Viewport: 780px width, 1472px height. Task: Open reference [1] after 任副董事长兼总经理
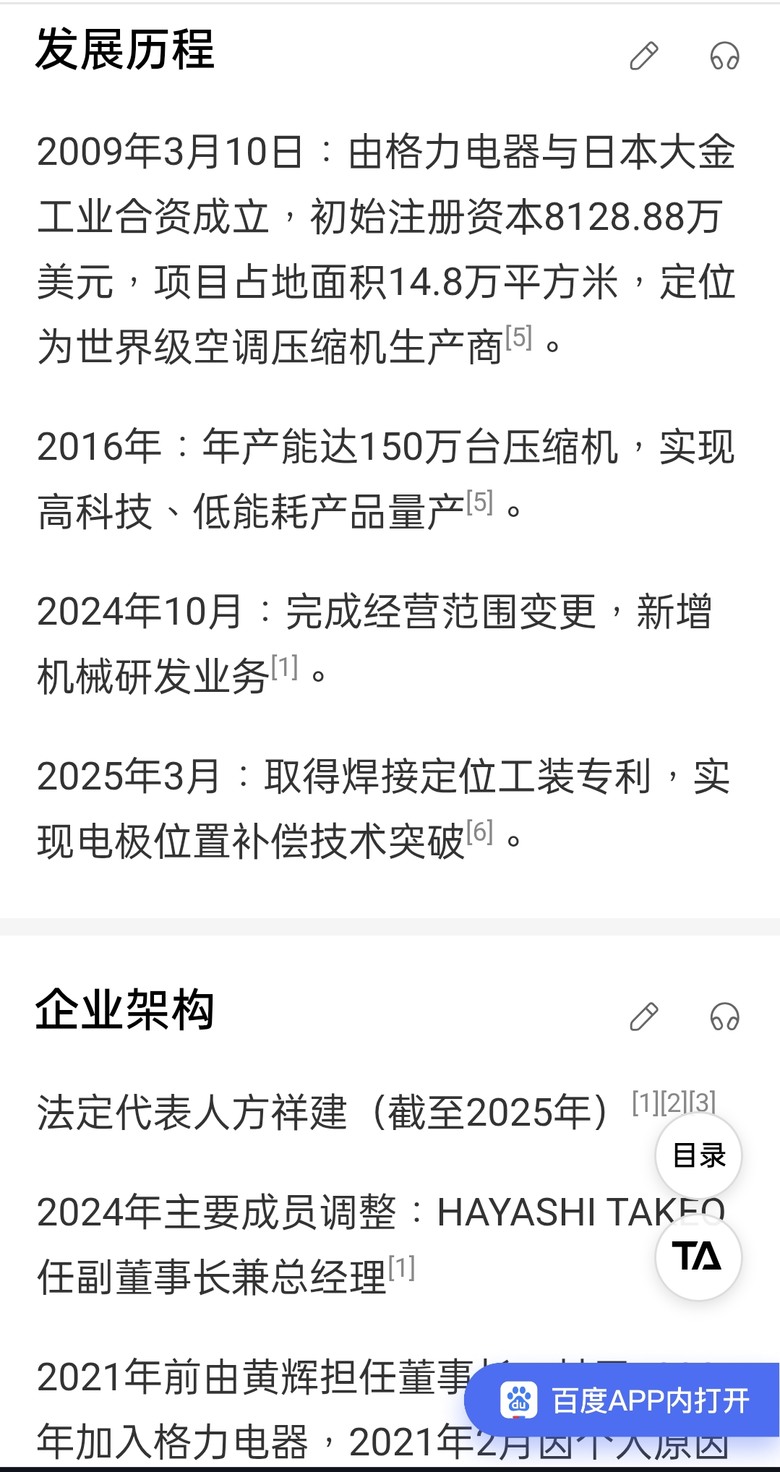[401, 1268]
